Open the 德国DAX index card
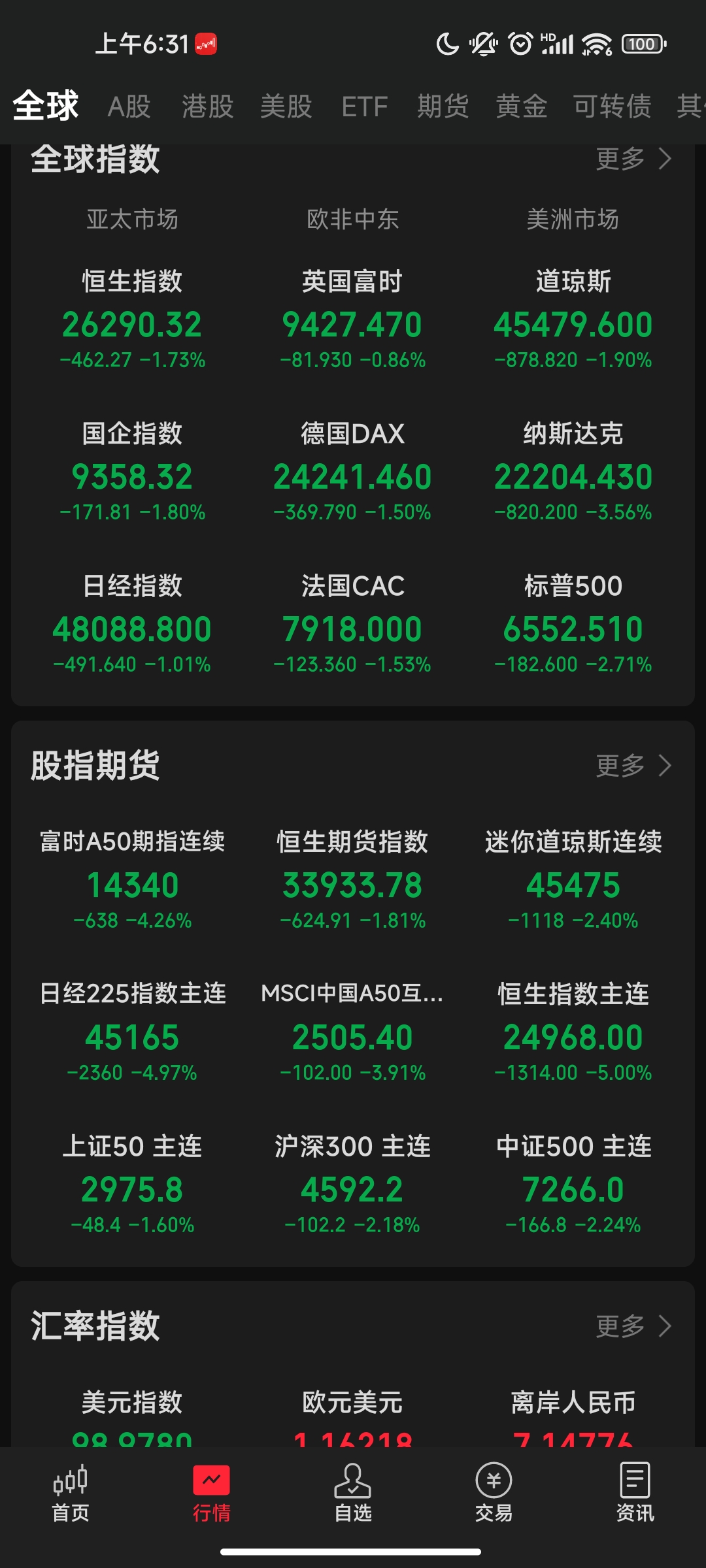 [352, 472]
